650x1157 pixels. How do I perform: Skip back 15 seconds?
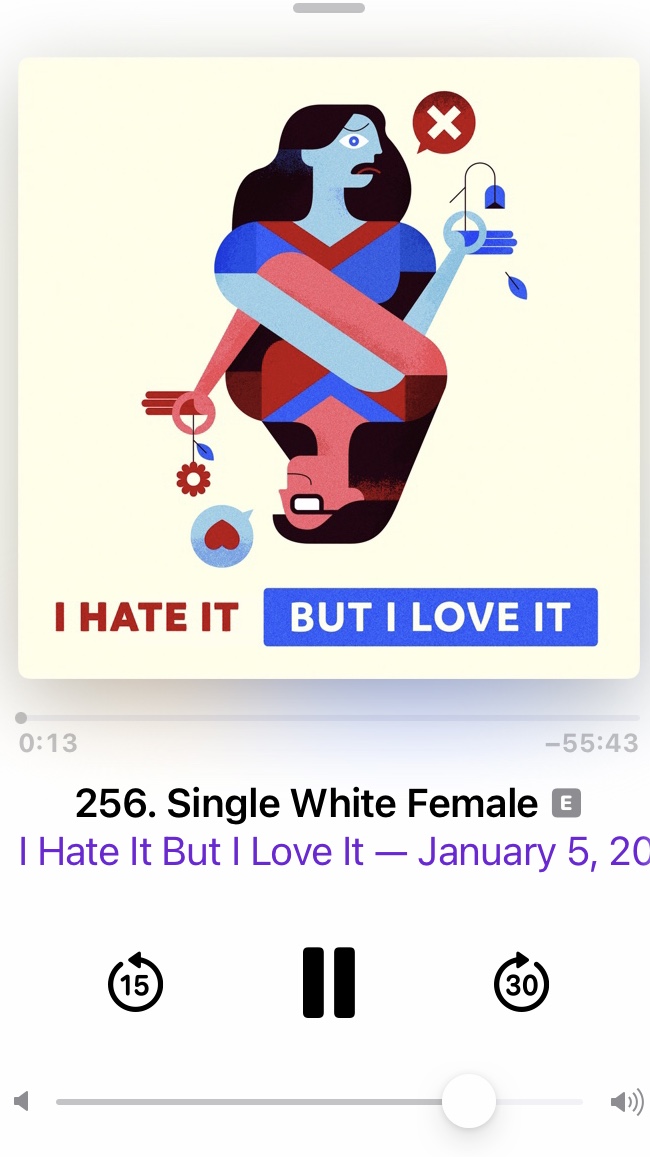click(x=135, y=982)
